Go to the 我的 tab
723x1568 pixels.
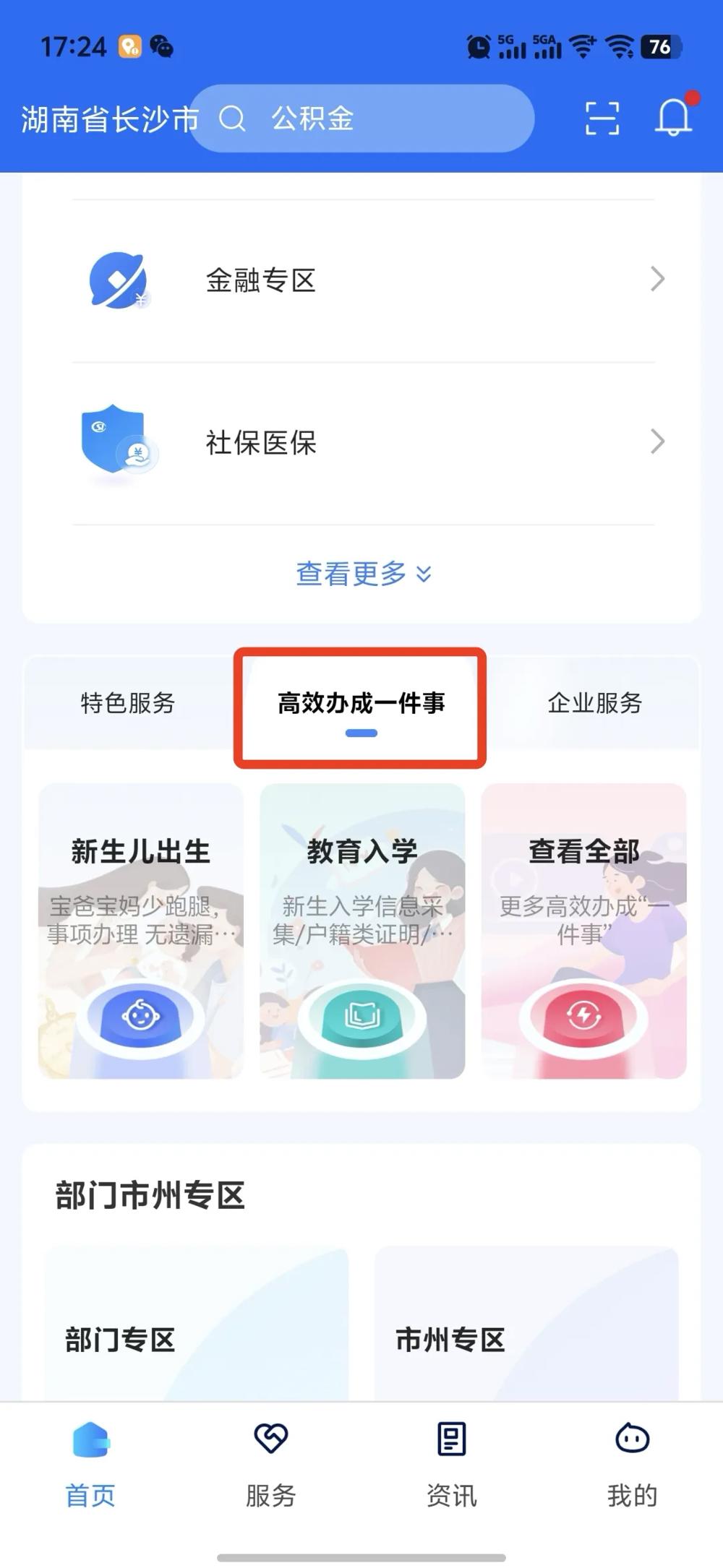[632, 1465]
